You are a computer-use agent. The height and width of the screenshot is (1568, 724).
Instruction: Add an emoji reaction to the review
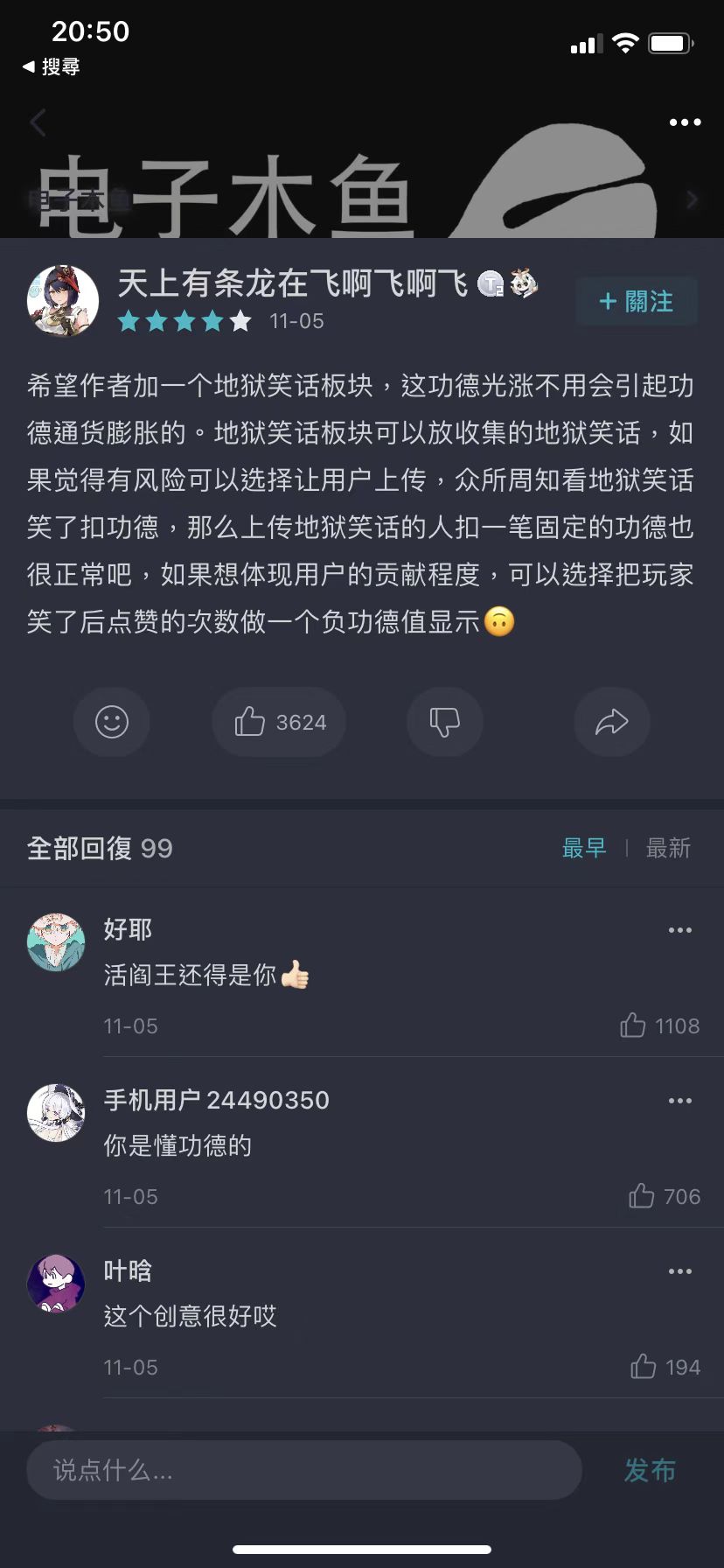click(x=112, y=722)
